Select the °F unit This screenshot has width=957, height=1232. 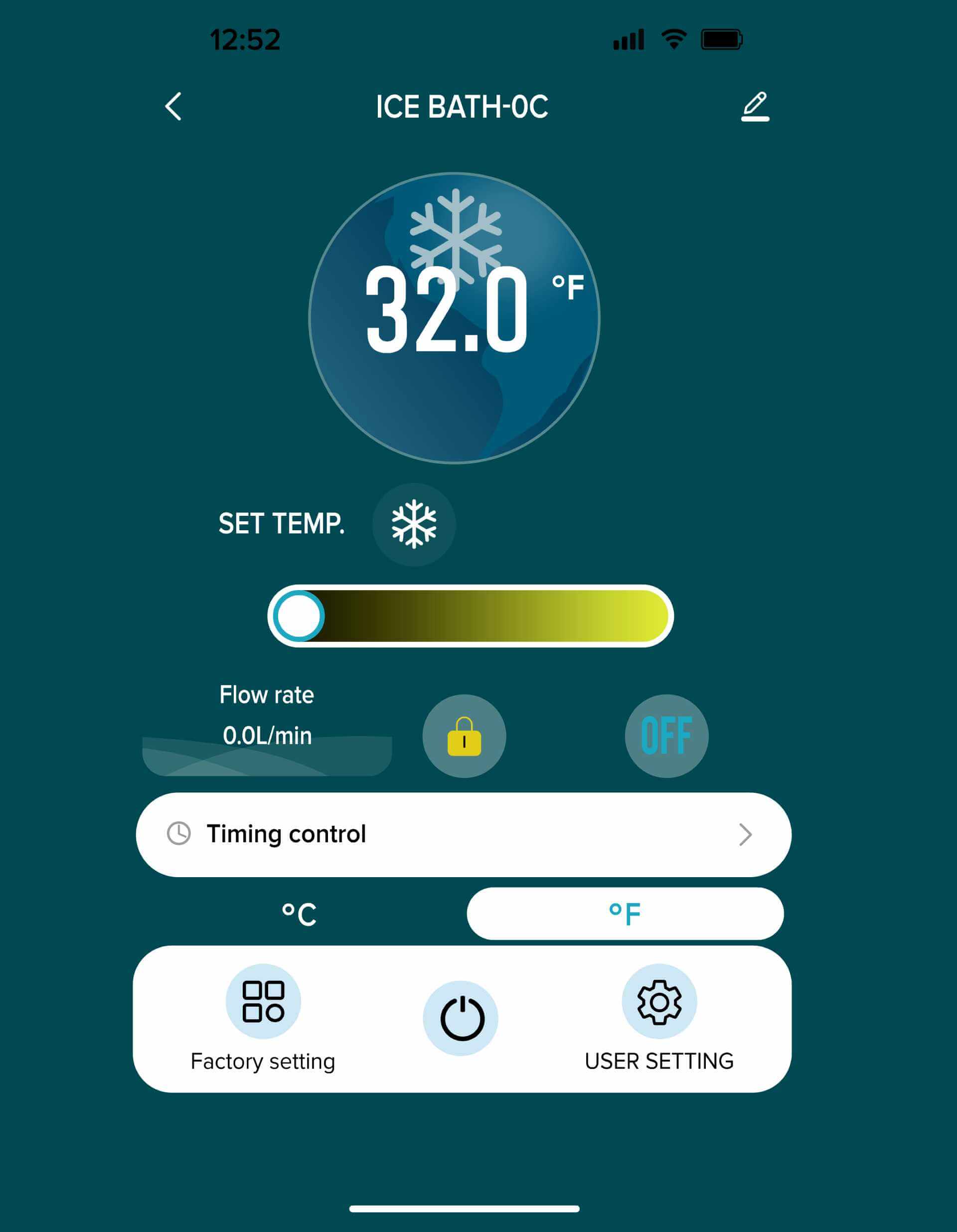coord(625,914)
